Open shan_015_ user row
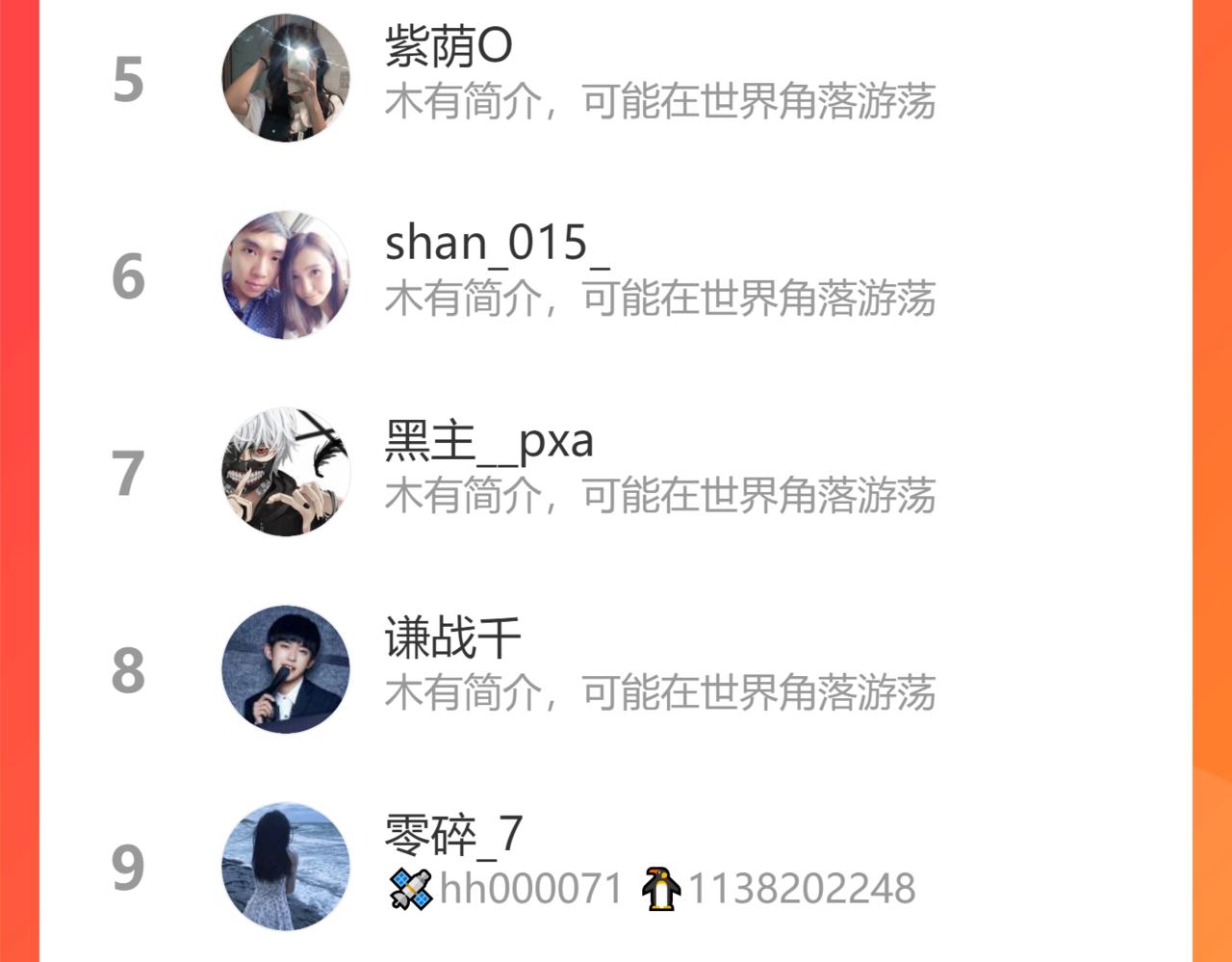 click(x=616, y=275)
